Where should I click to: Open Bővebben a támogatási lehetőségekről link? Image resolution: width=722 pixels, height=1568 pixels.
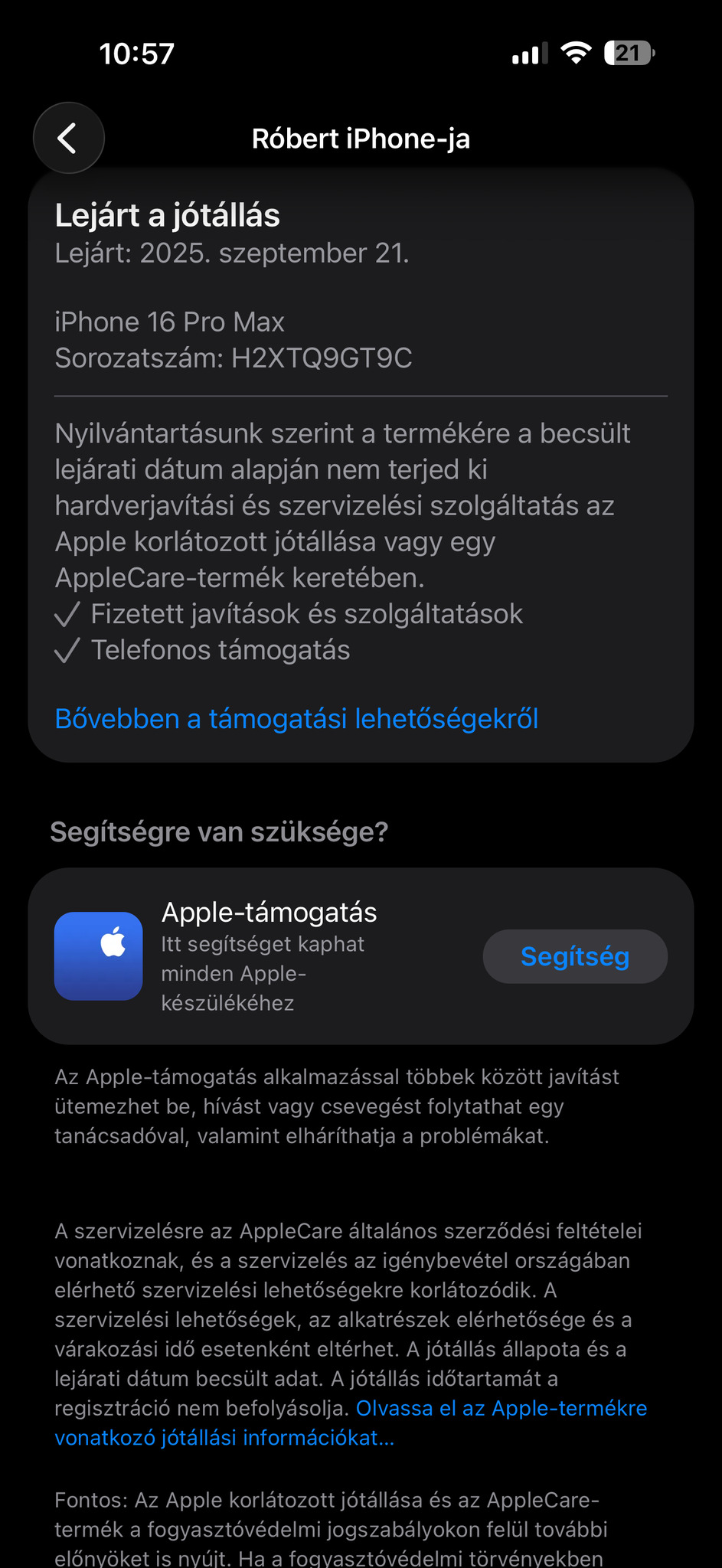click(x=296, y=719)
